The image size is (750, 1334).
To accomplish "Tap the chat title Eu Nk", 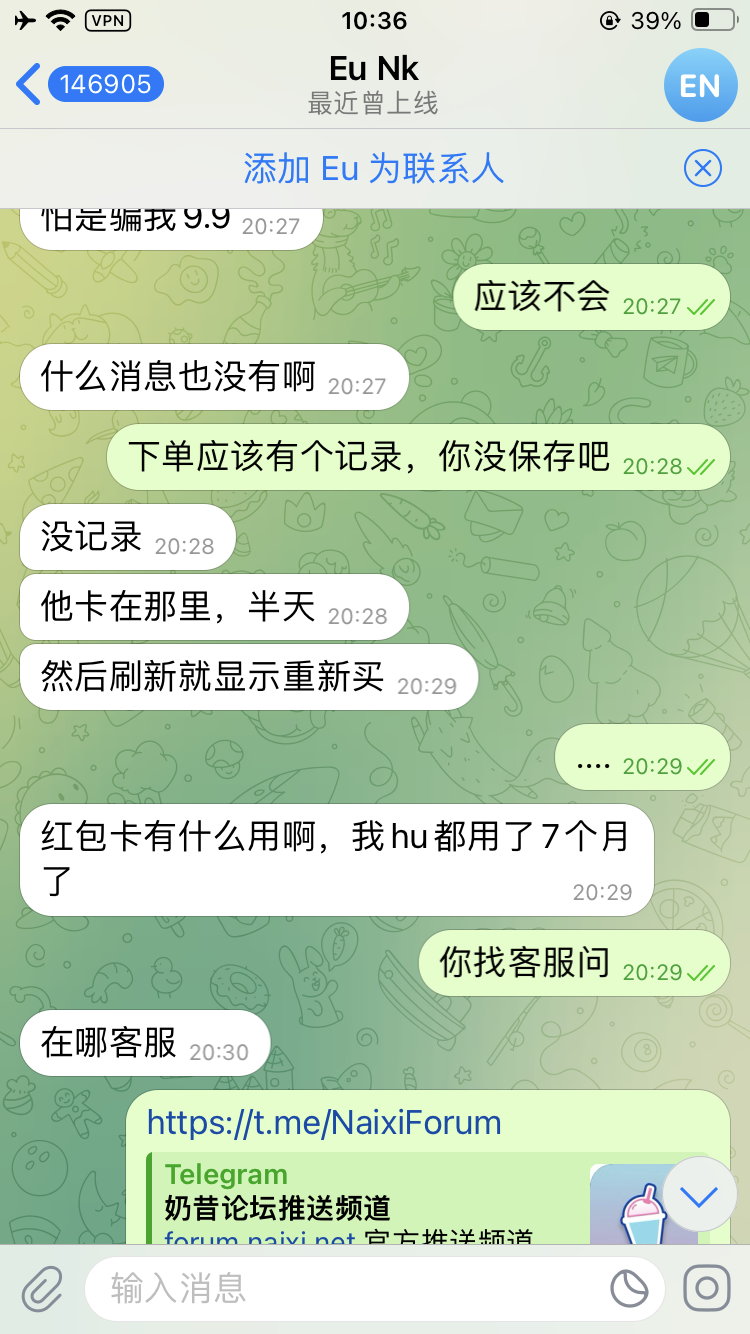I will 375,68.
